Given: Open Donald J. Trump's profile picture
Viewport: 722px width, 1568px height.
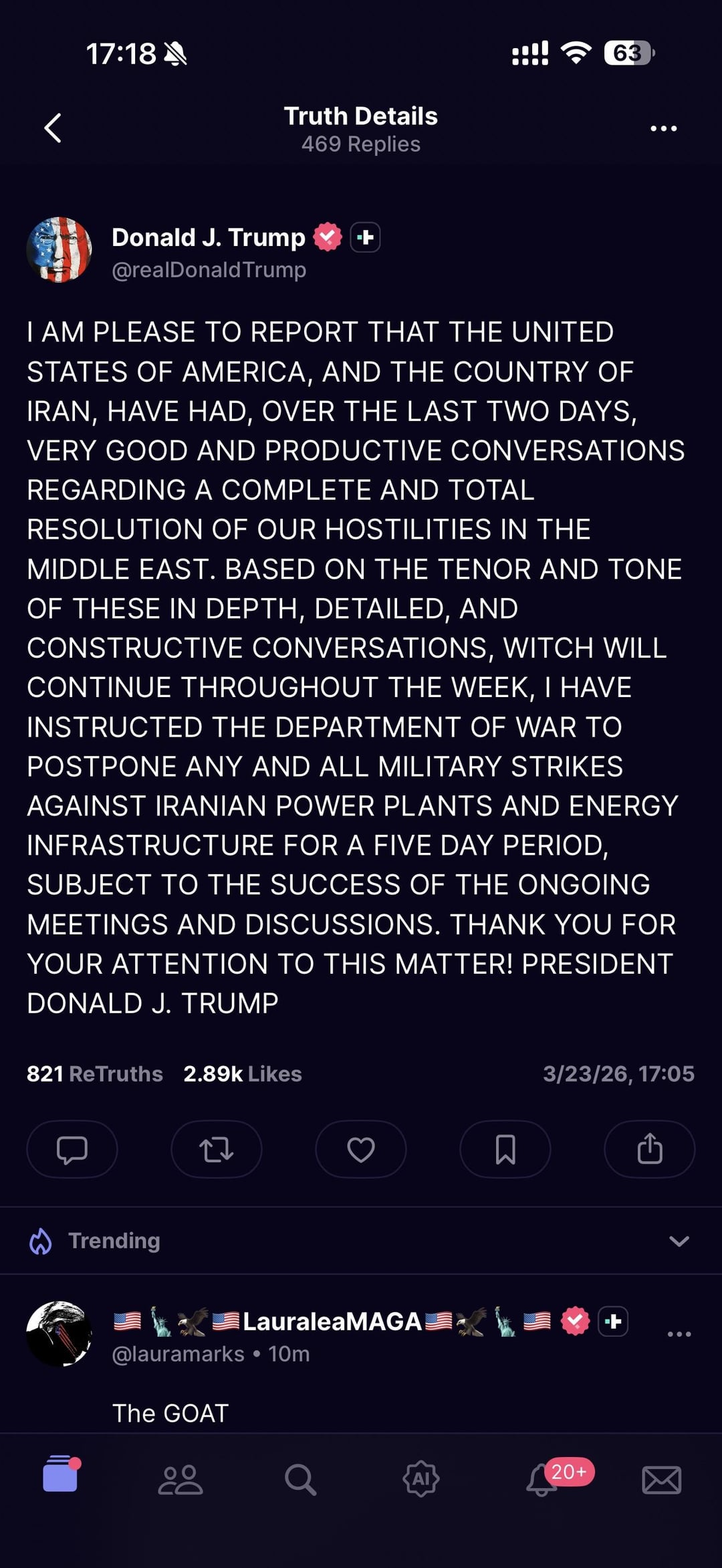Looking at the screenshot, I should (59, 250).
